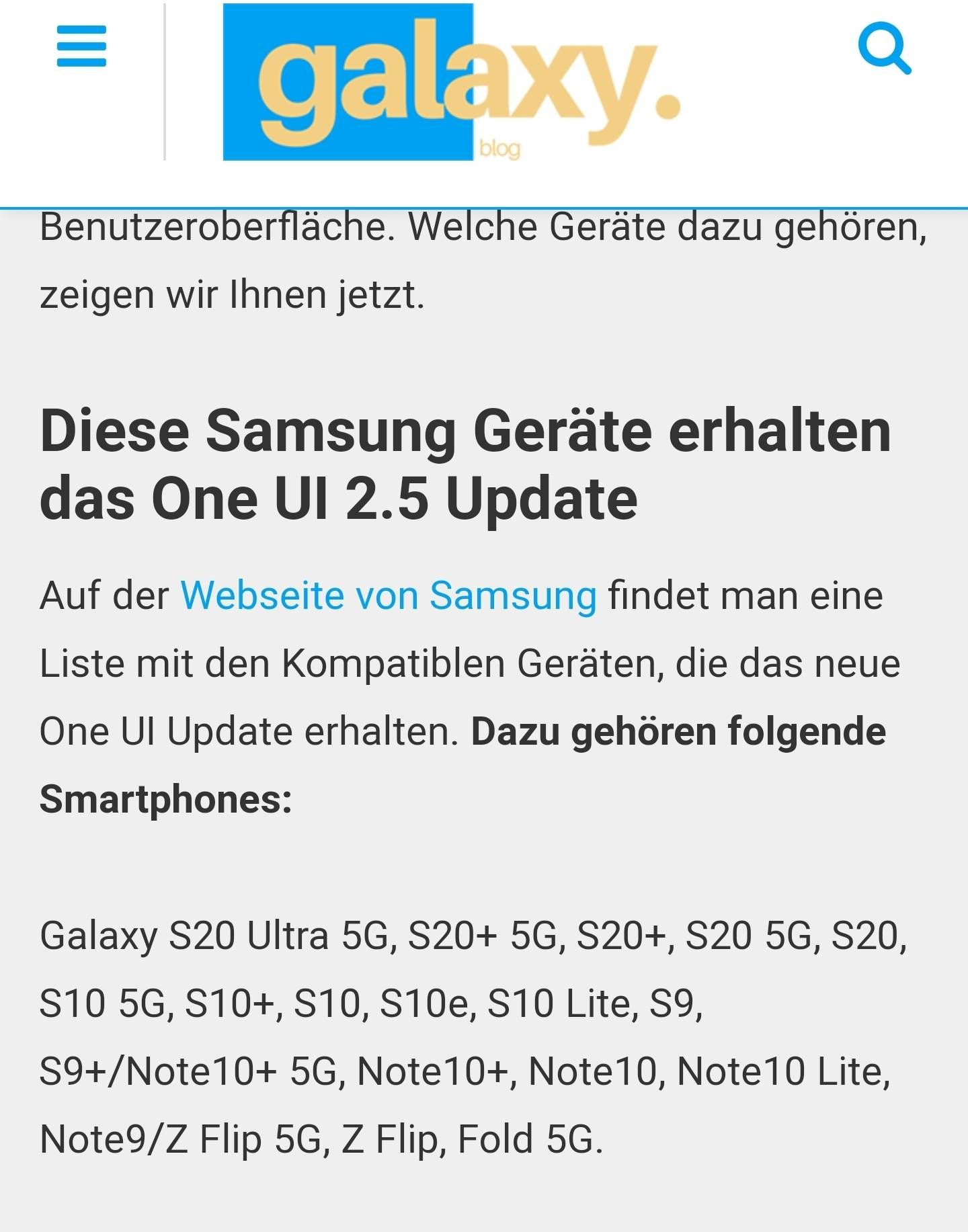Open the hamburger menu

[x=81, y=46]
